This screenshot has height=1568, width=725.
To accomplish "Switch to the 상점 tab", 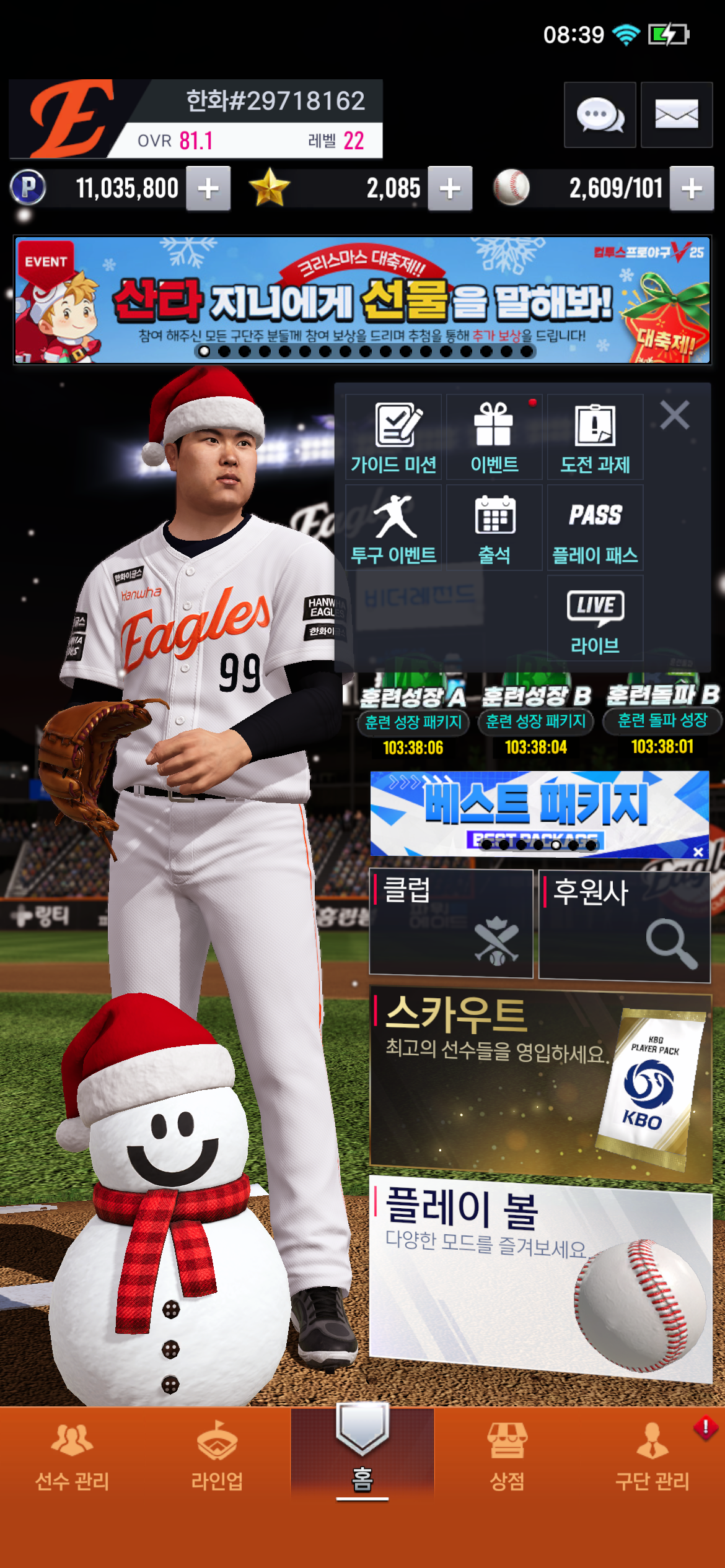I will (x=507, y=1455).
